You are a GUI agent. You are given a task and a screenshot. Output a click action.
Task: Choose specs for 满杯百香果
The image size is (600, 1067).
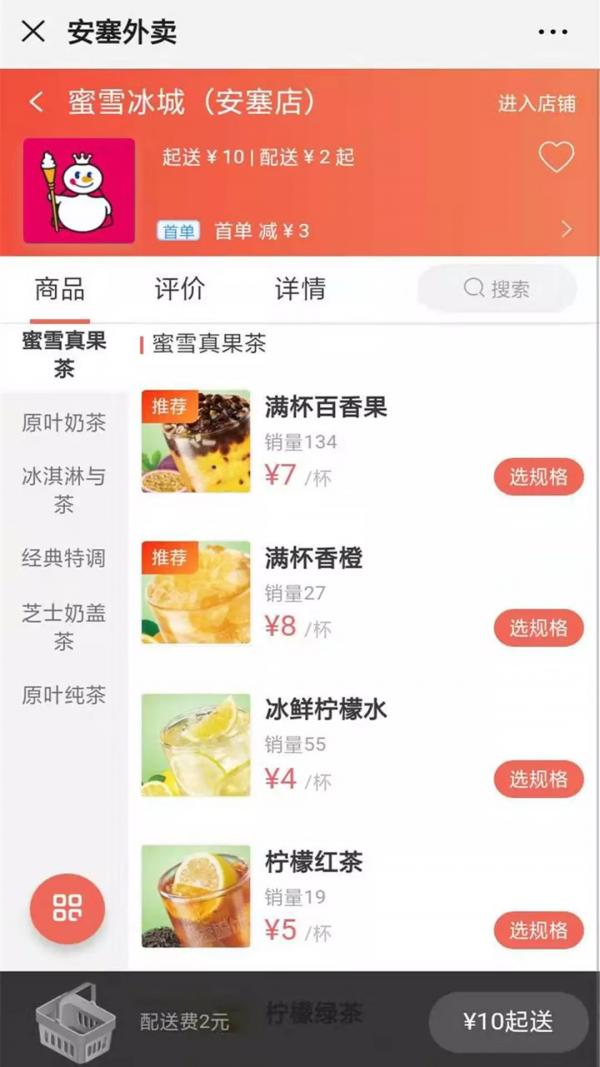(538, 477)
